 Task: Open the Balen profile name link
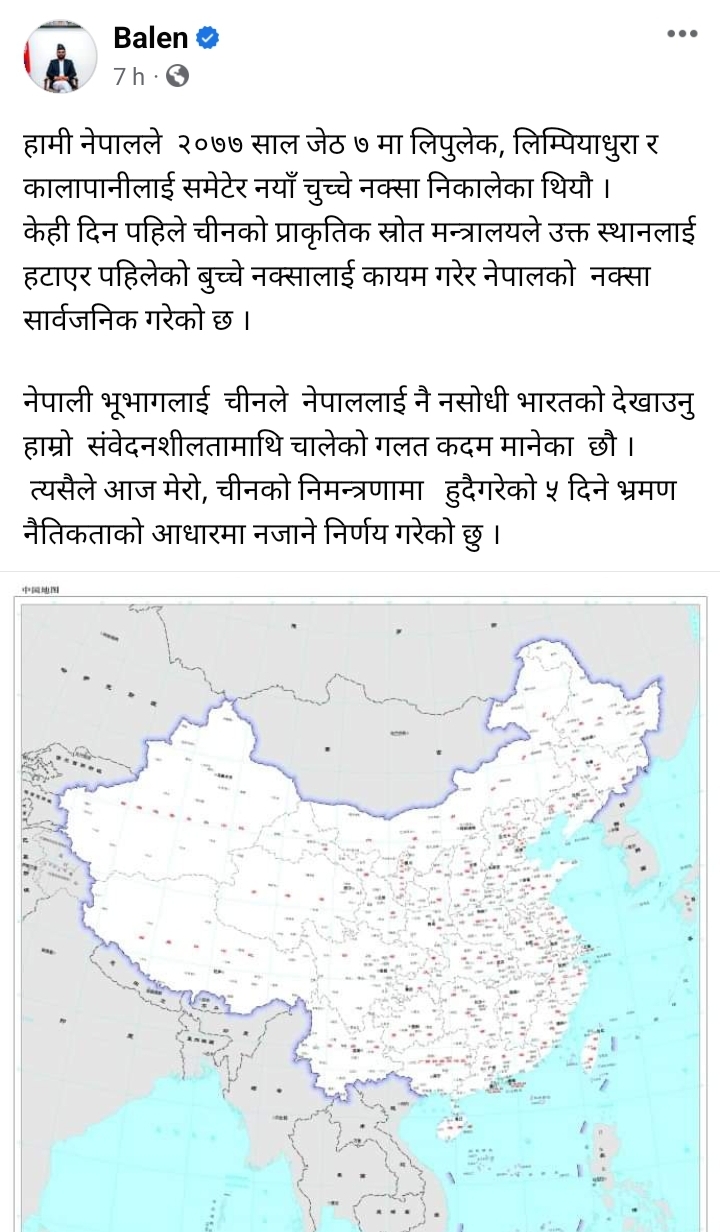tap(150, 38)
